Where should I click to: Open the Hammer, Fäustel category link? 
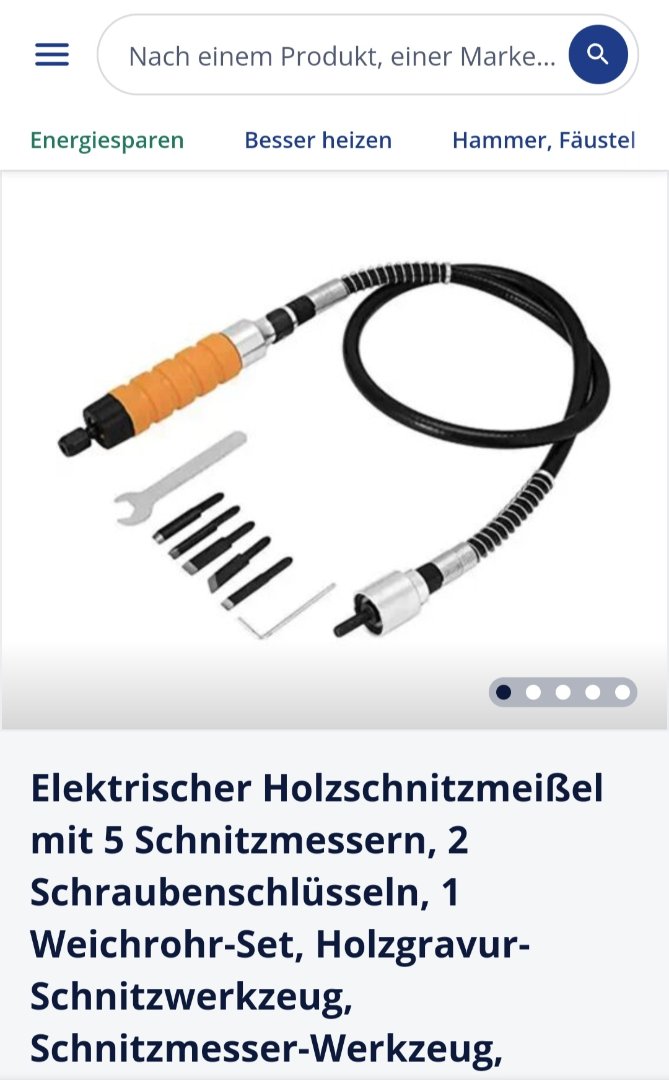(x=543, y=140)
